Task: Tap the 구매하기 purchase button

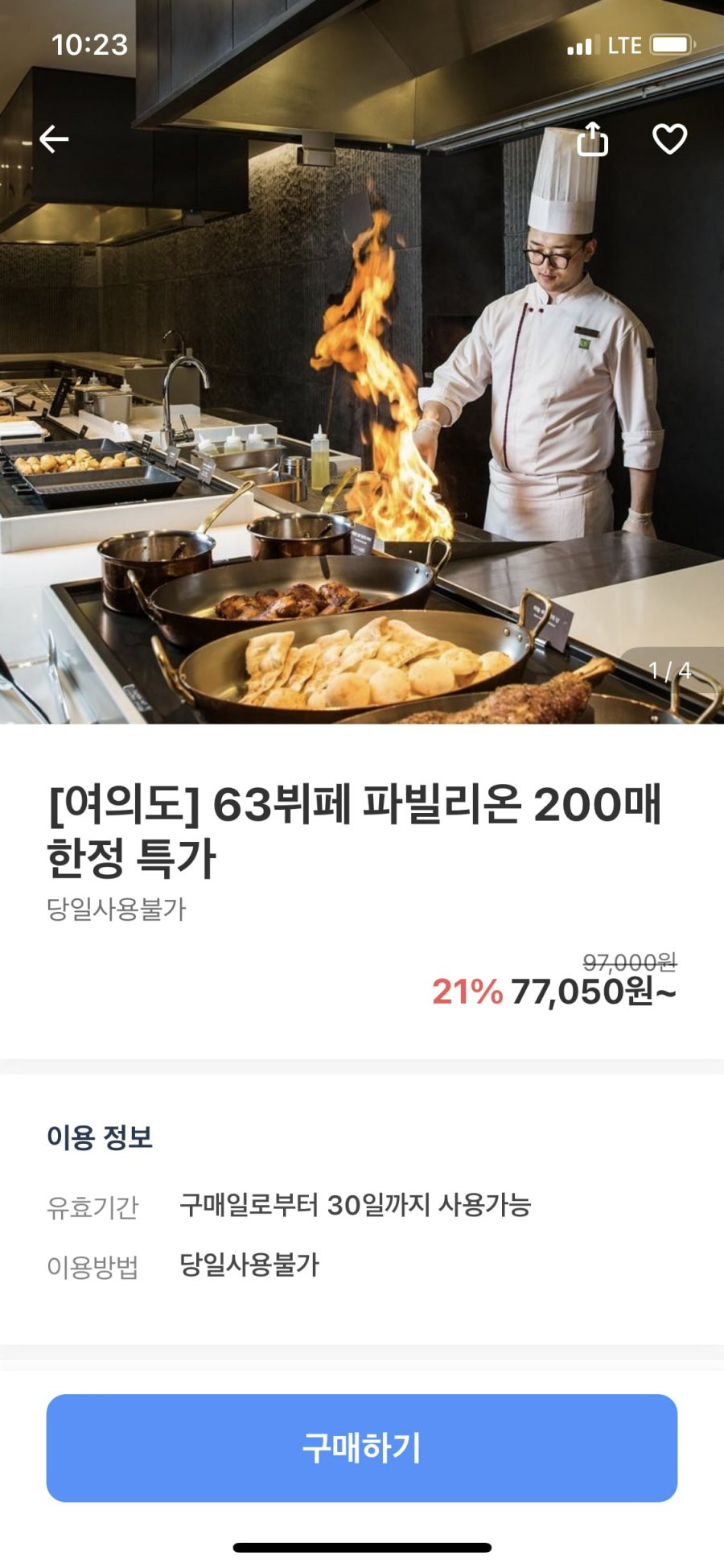Action: (361, 1448)
